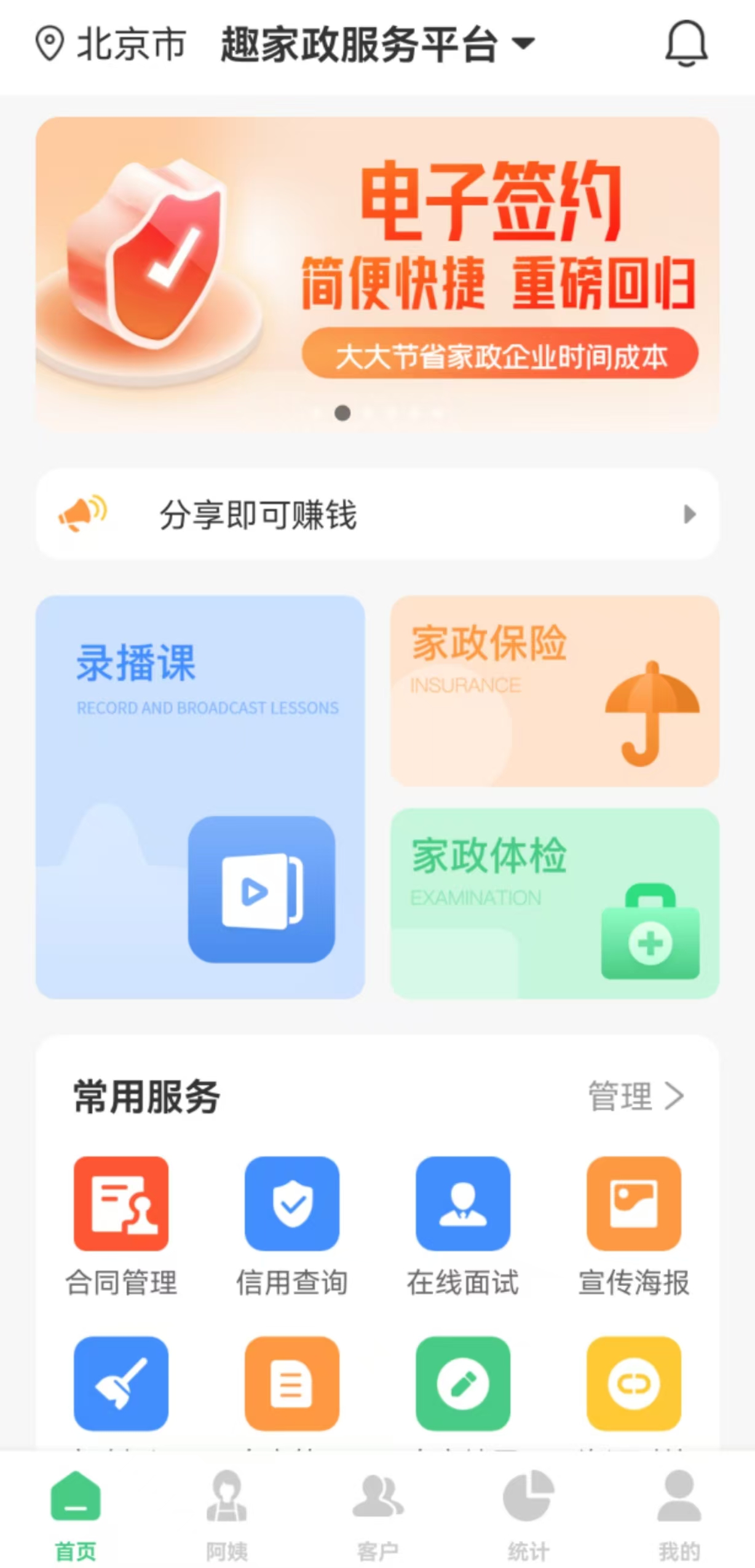Select the 信用查询 credit inquiry shield icon
Image resolution: width=755 pixels, height=1568 pixels.
[292, 1205]
